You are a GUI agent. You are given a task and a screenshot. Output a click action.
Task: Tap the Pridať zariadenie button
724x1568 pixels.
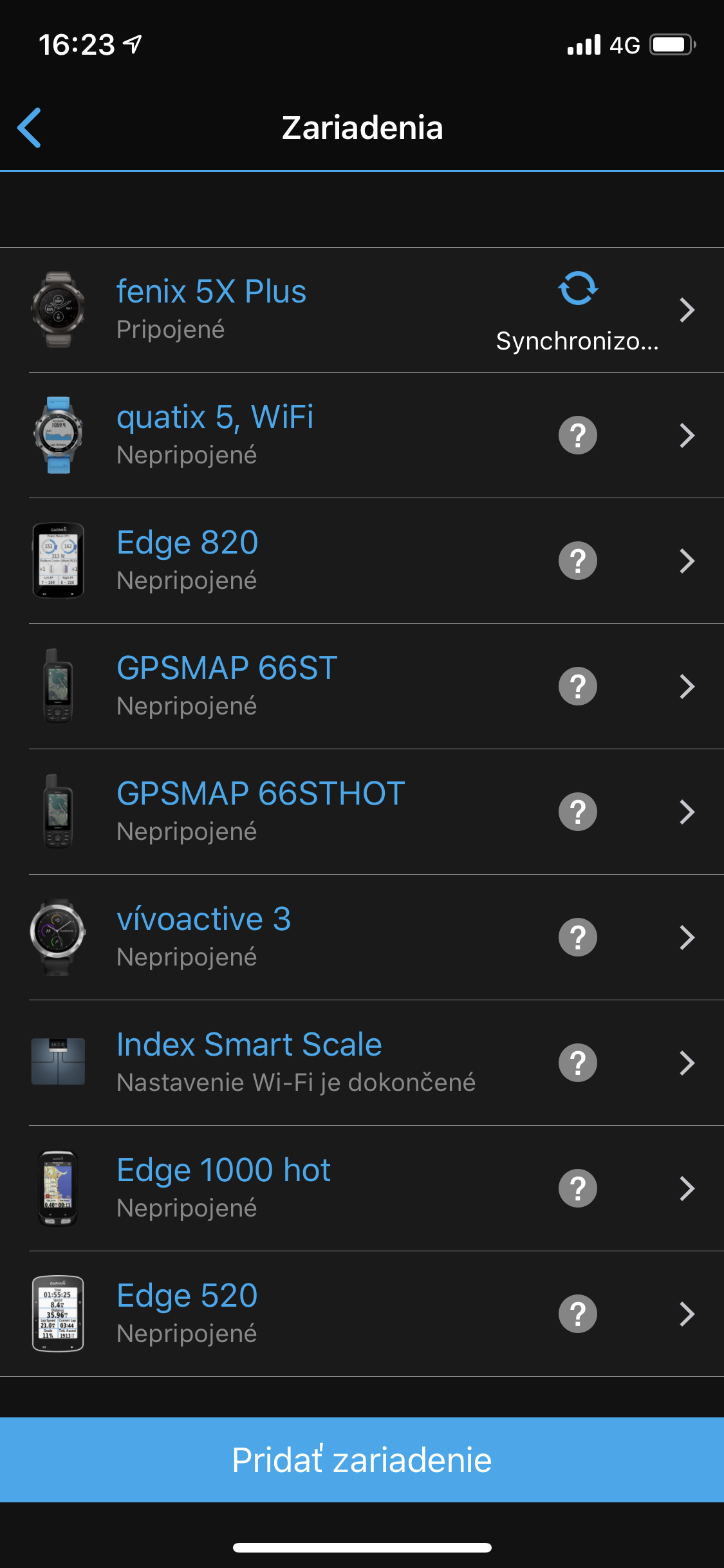coord(362,1460)
